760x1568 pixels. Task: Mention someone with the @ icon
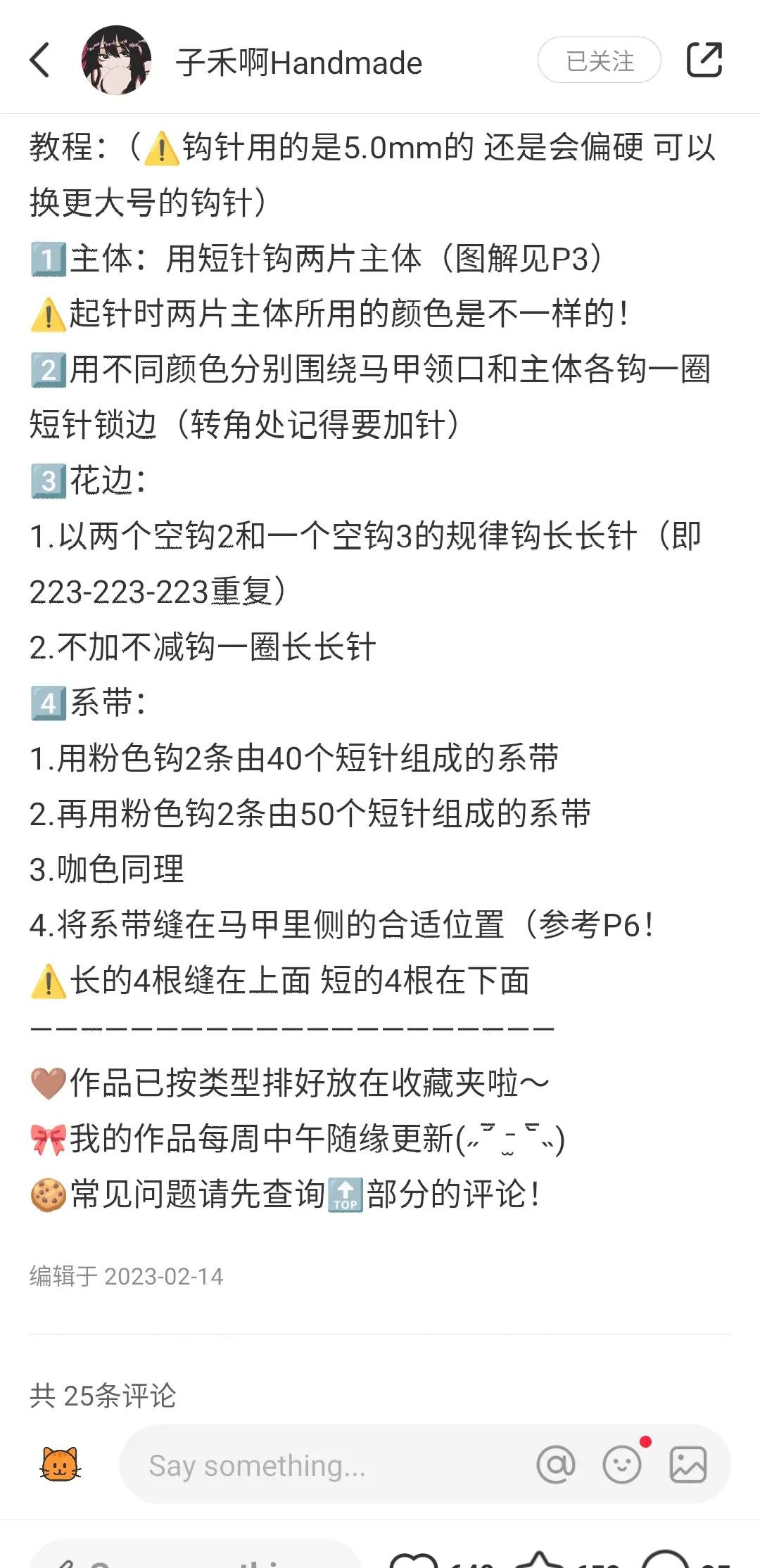coord(555,1465)
